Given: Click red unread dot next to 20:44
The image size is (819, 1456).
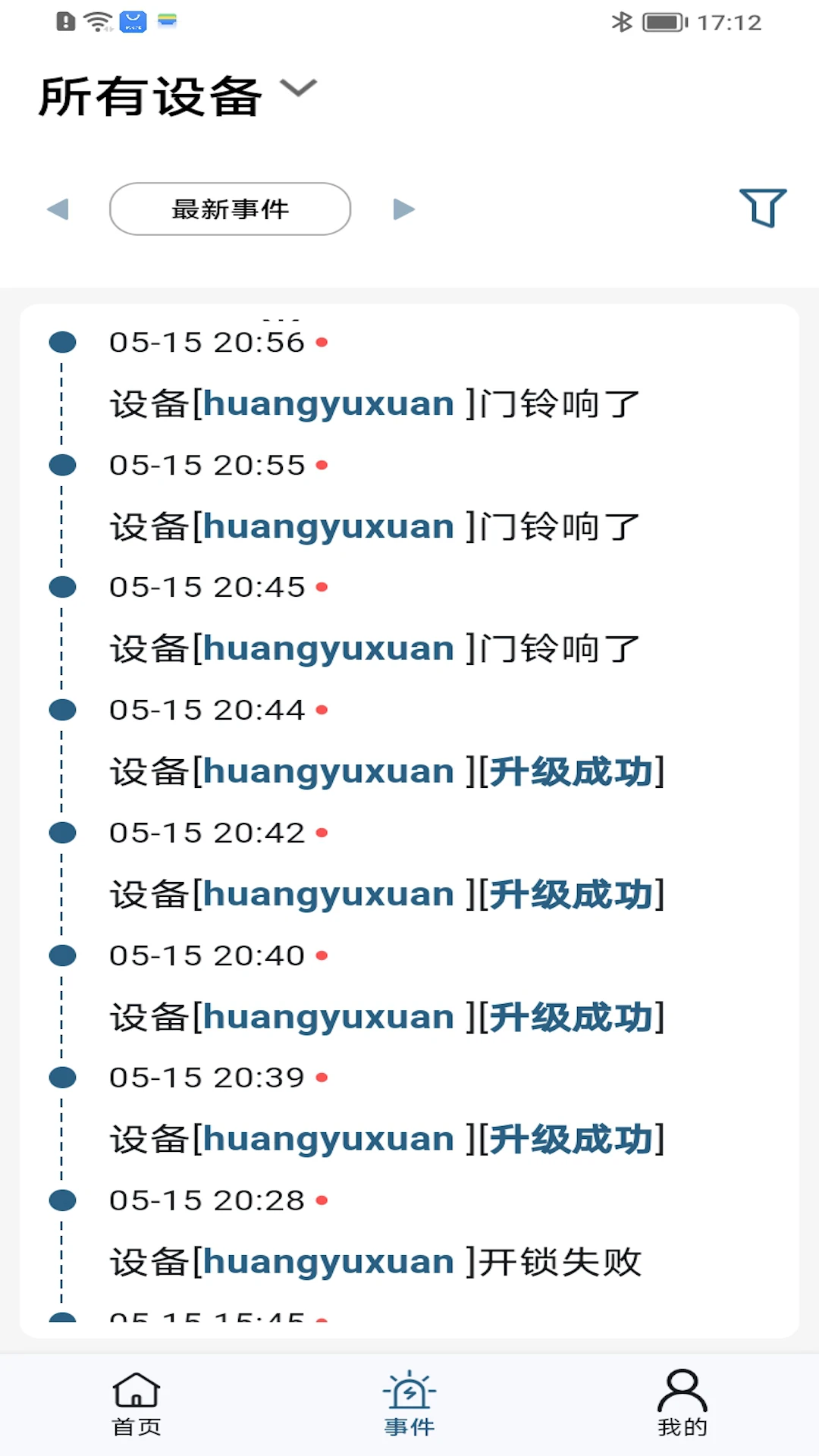Looking at the screenshot, I should click(322, 710).
